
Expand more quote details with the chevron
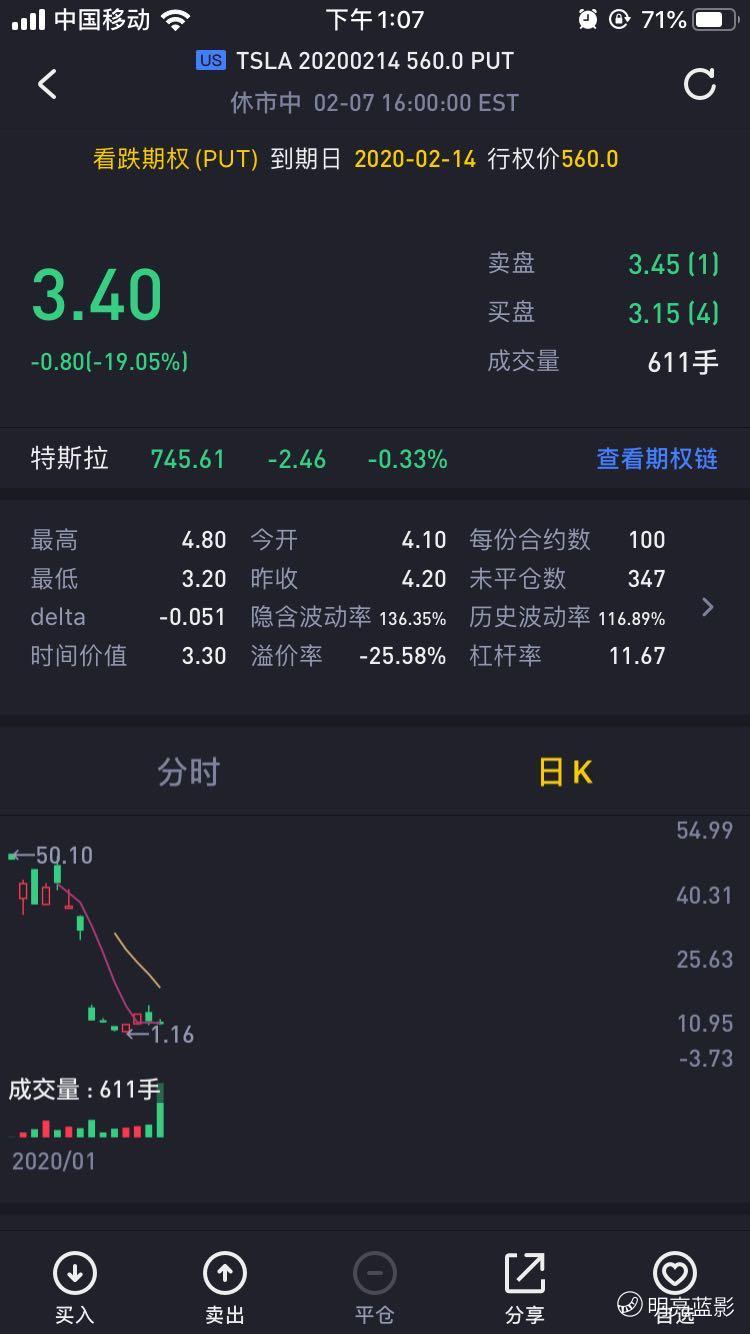[x=708, y=607]
